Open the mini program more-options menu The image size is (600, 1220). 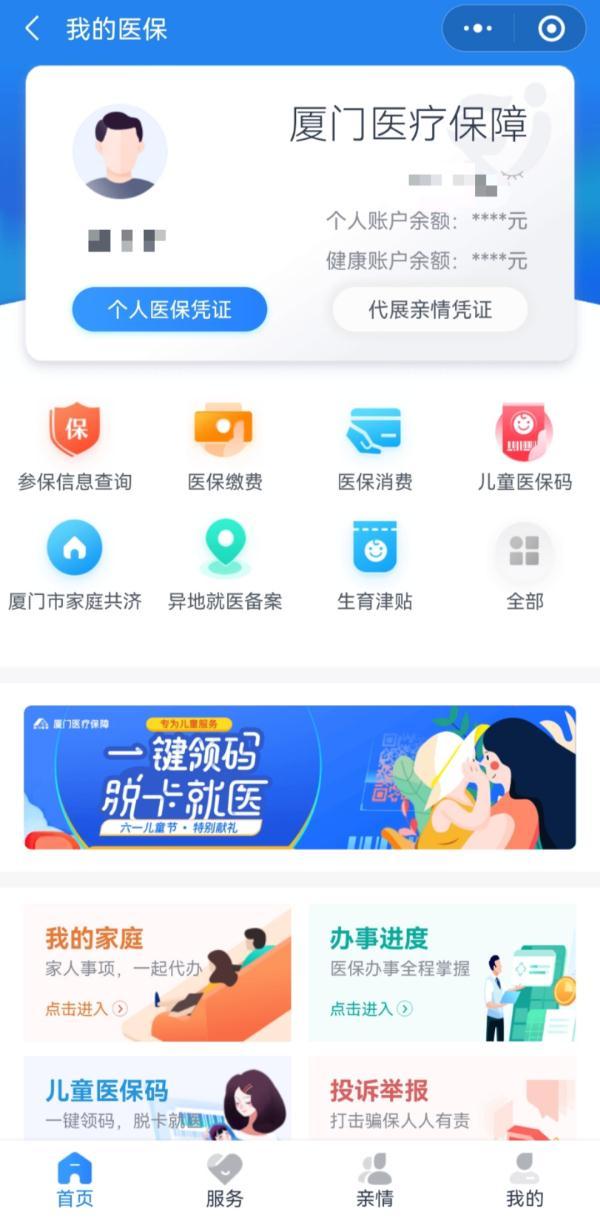click(x=479, y=29)
